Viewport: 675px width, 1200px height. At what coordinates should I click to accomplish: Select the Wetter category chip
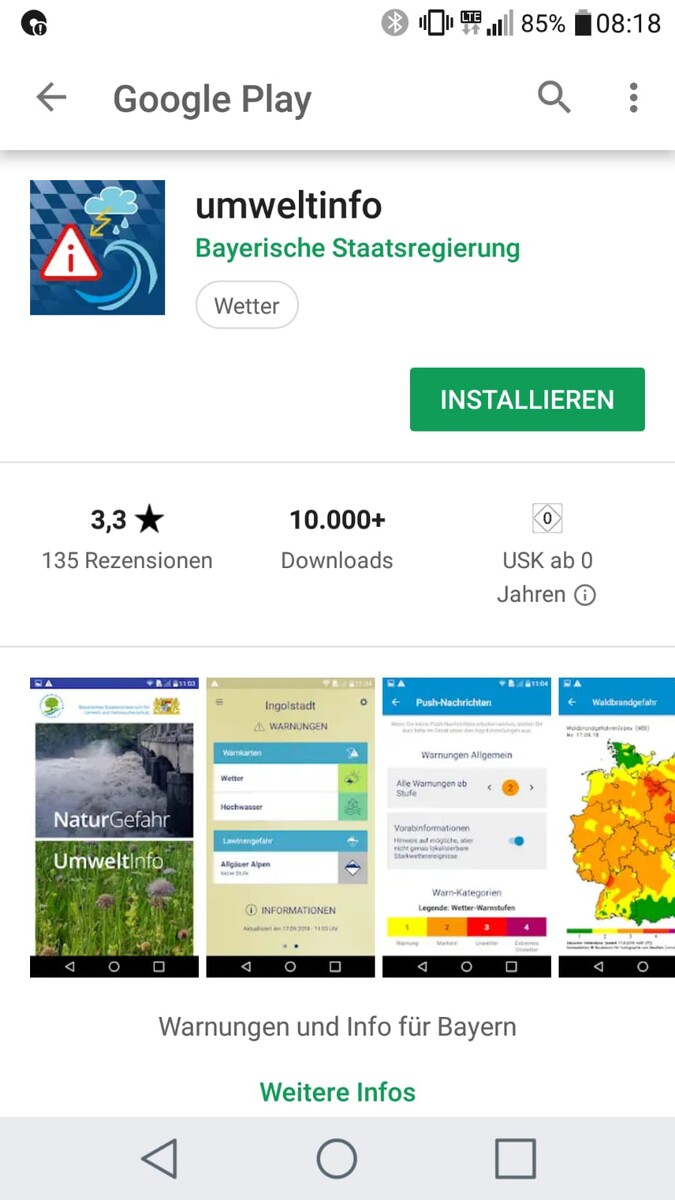tap(247, 305)
